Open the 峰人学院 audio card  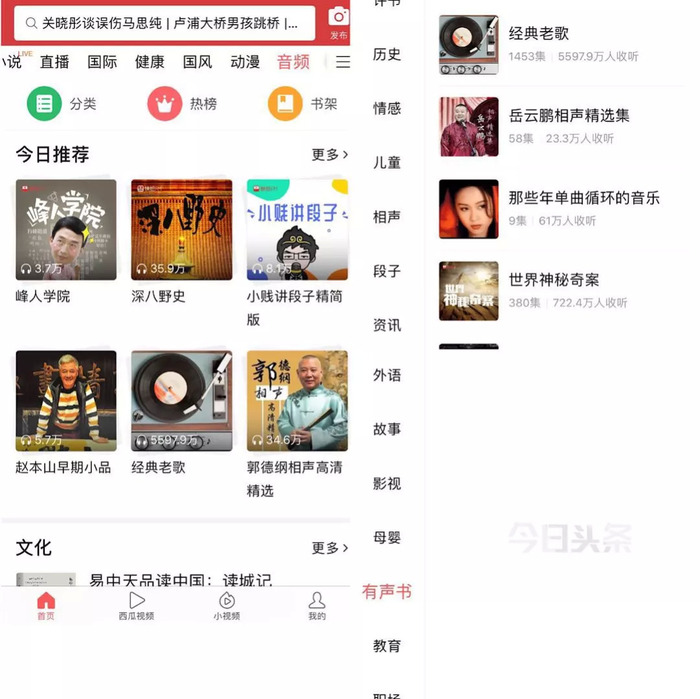click(66, 230)
